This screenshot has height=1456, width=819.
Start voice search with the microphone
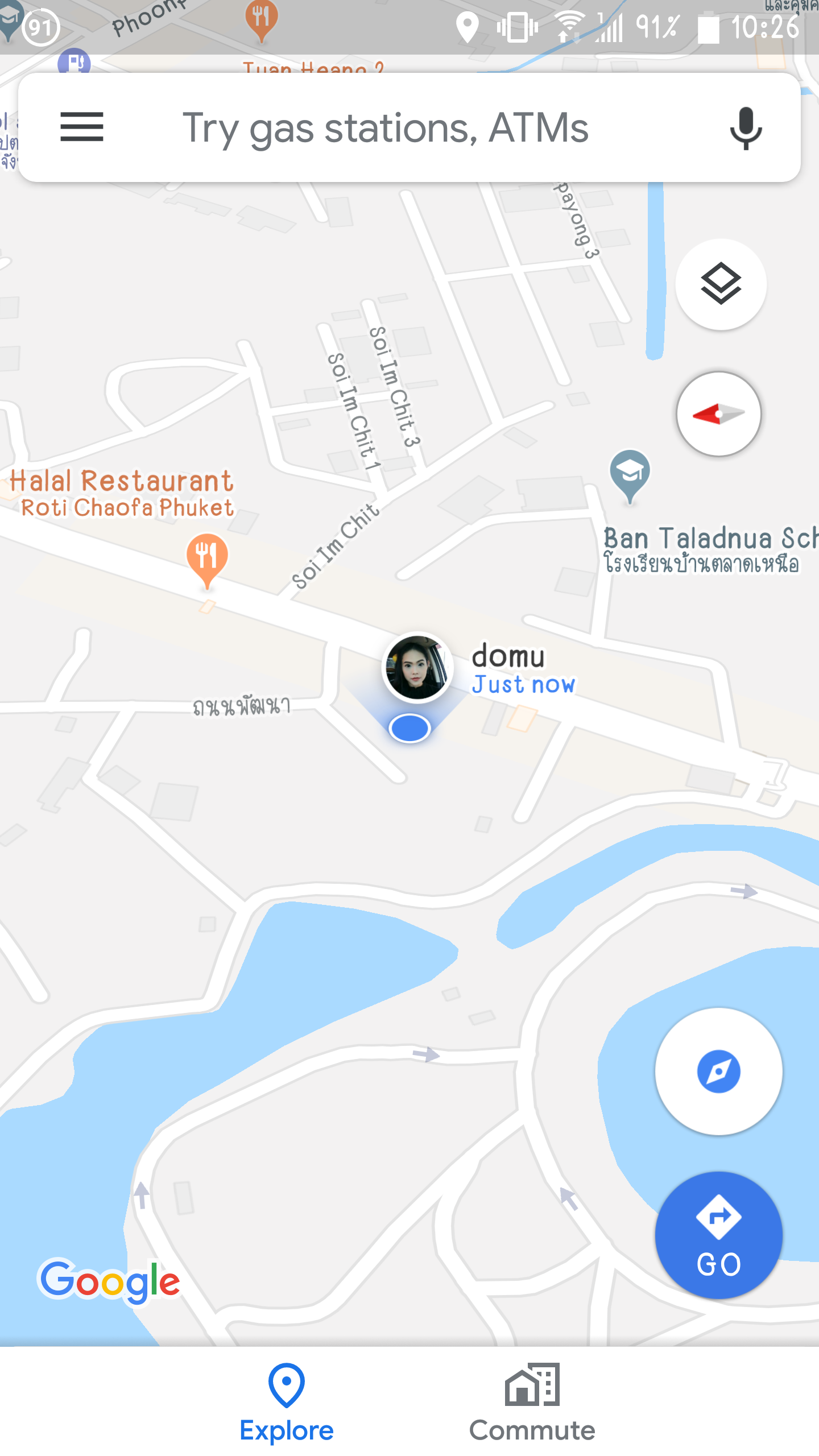point(746,128)
